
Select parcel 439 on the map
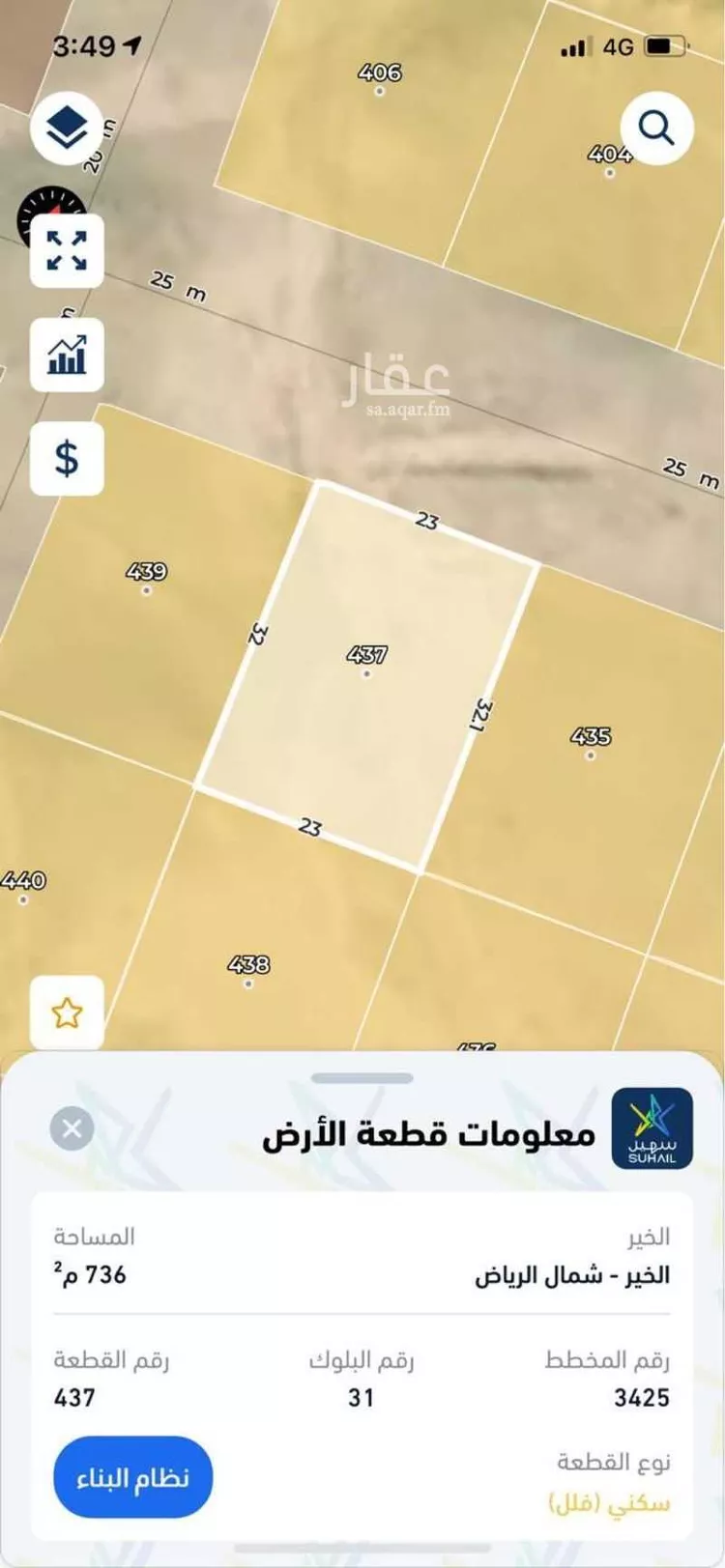pos(147,580)
